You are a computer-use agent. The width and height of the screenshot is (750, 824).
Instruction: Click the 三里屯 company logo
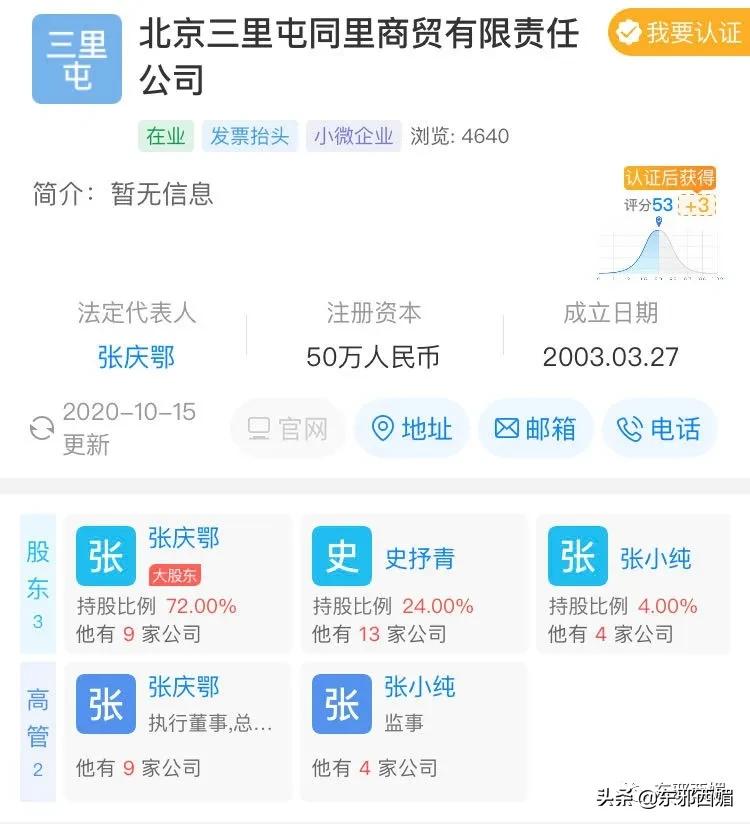click(x=75, y=60)
